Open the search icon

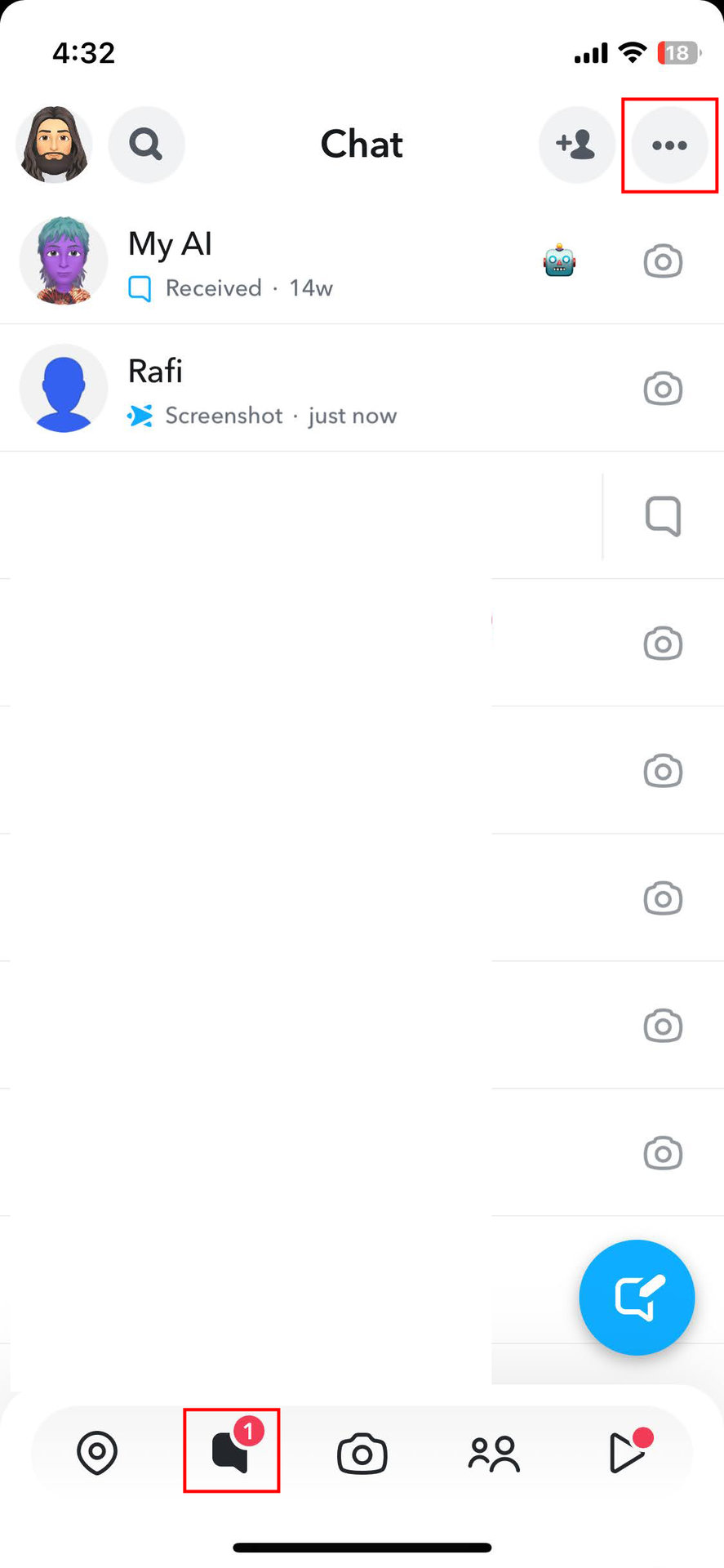[x=147, y=145]
